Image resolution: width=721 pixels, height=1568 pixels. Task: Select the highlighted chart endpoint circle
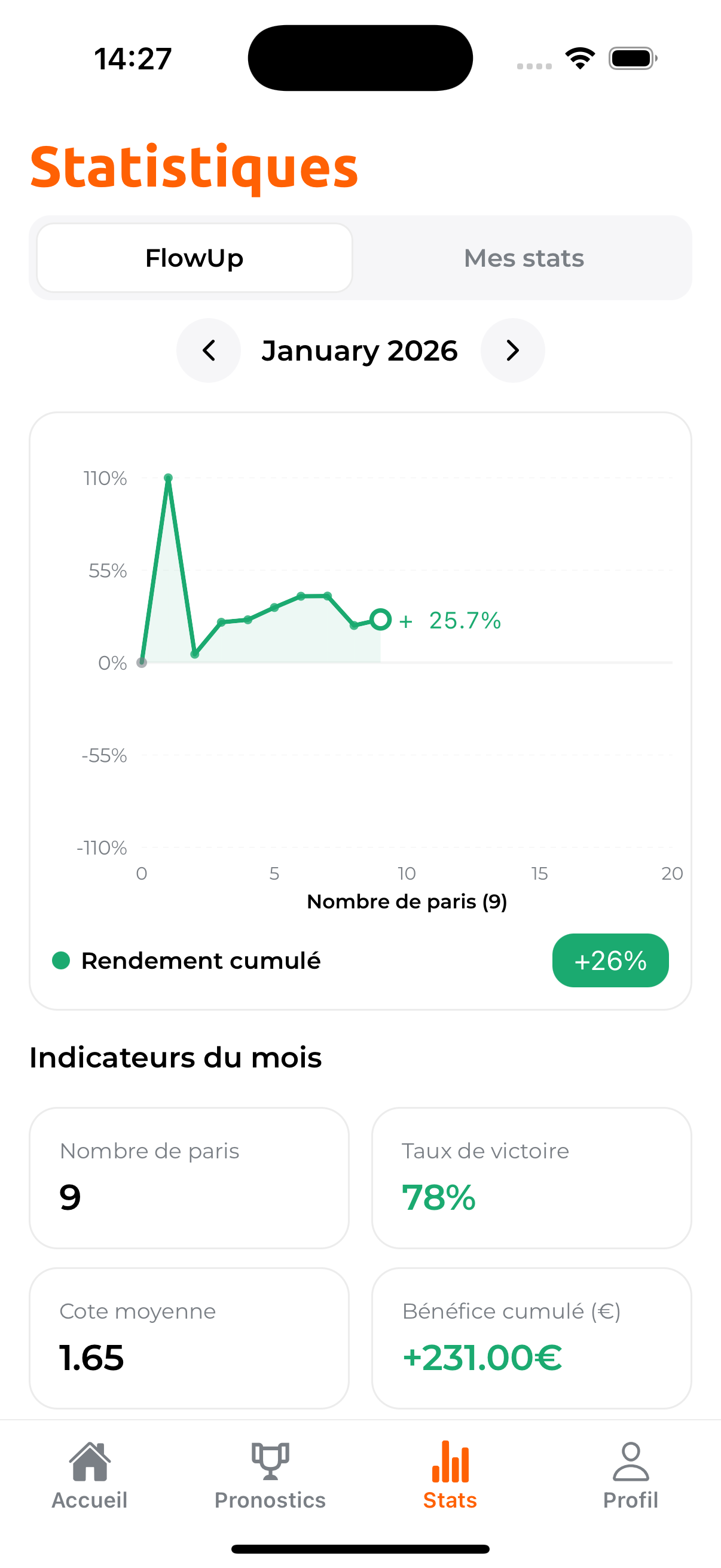(x=381, y=619)
